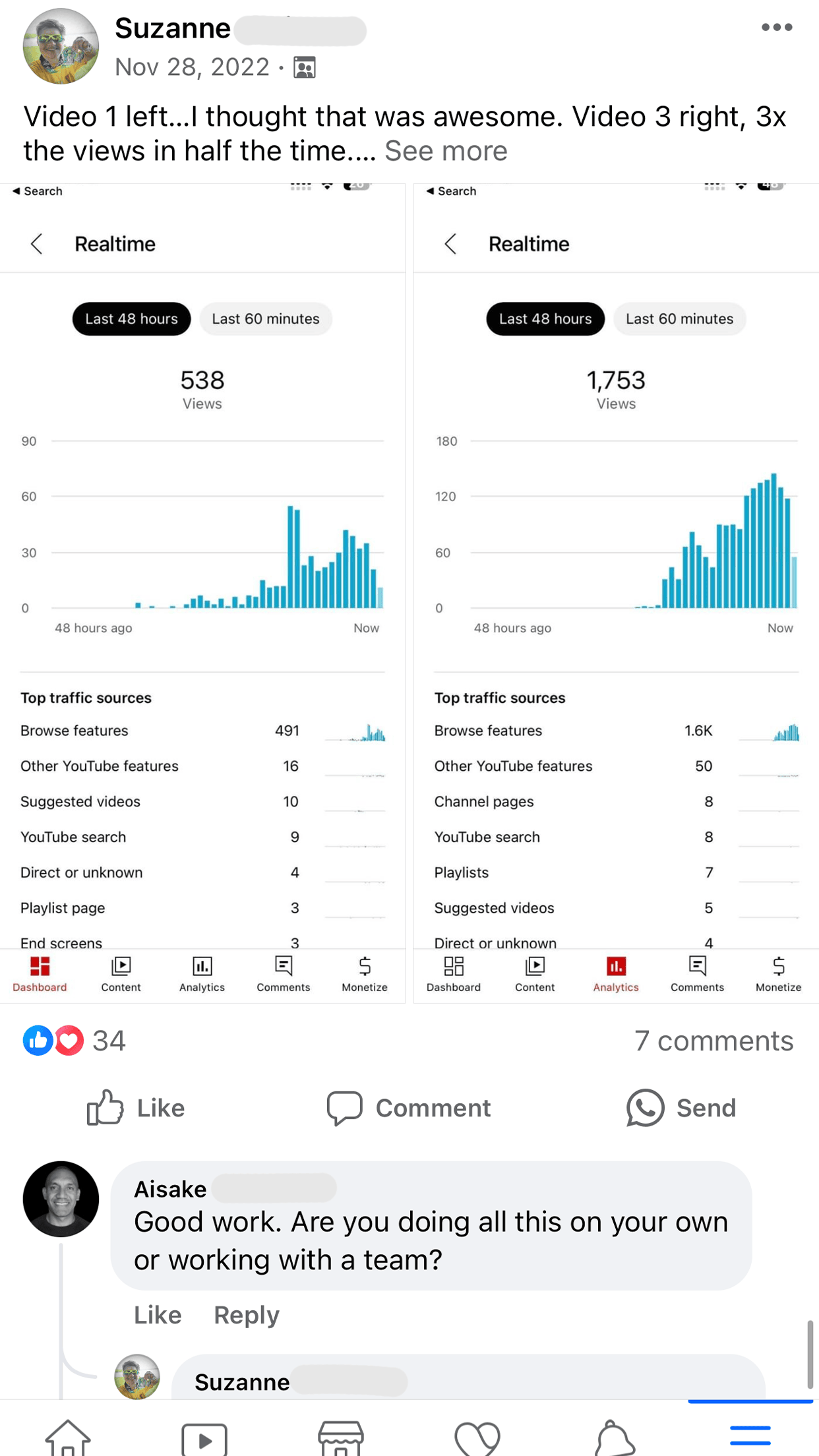Open the Marketplace tab
This screenshot has height=1456, width=819.
point(341,1438)
